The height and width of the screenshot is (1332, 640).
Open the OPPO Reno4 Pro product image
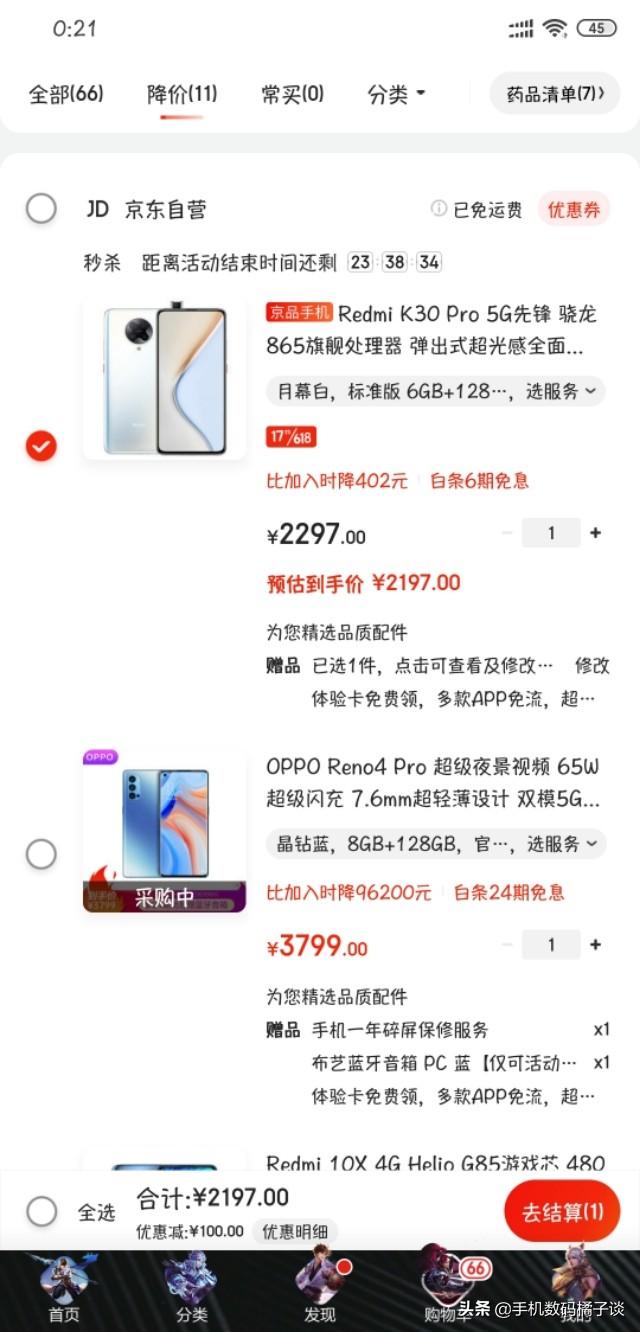pyautogui.click(x=165, y=832)
